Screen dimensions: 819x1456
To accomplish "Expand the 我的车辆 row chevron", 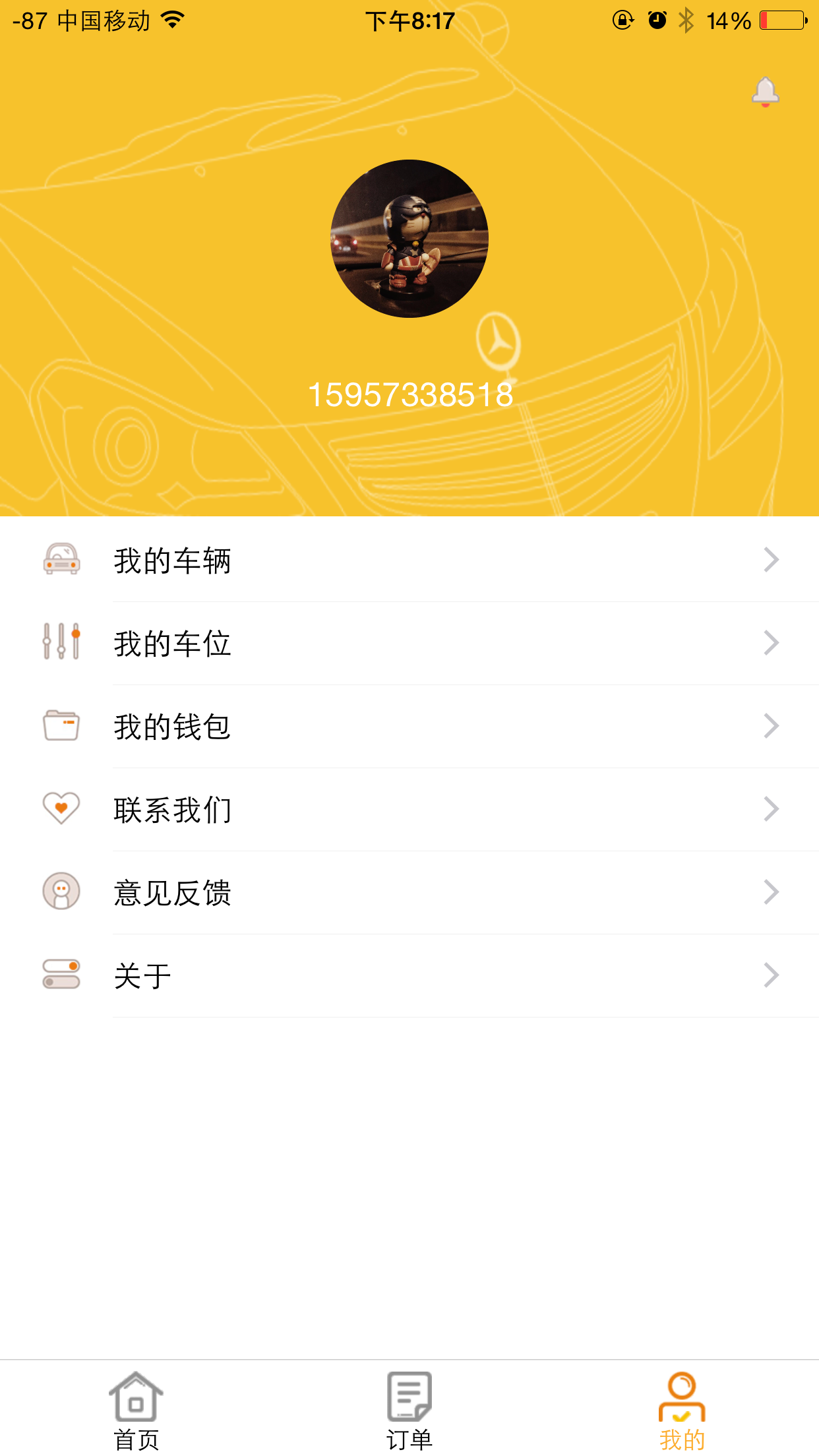I will 771,560.
